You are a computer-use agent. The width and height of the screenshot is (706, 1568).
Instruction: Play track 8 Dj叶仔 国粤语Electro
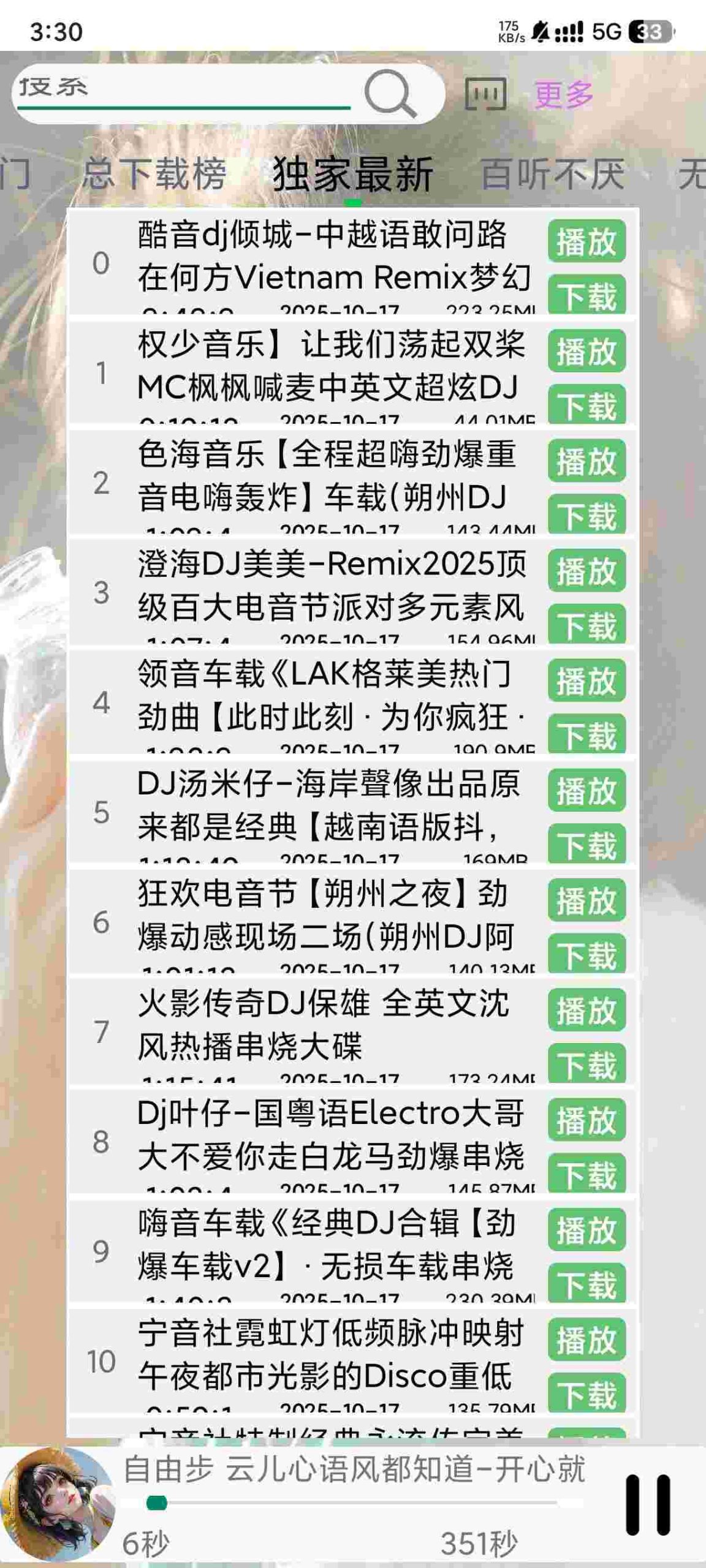coord(586,1120)
